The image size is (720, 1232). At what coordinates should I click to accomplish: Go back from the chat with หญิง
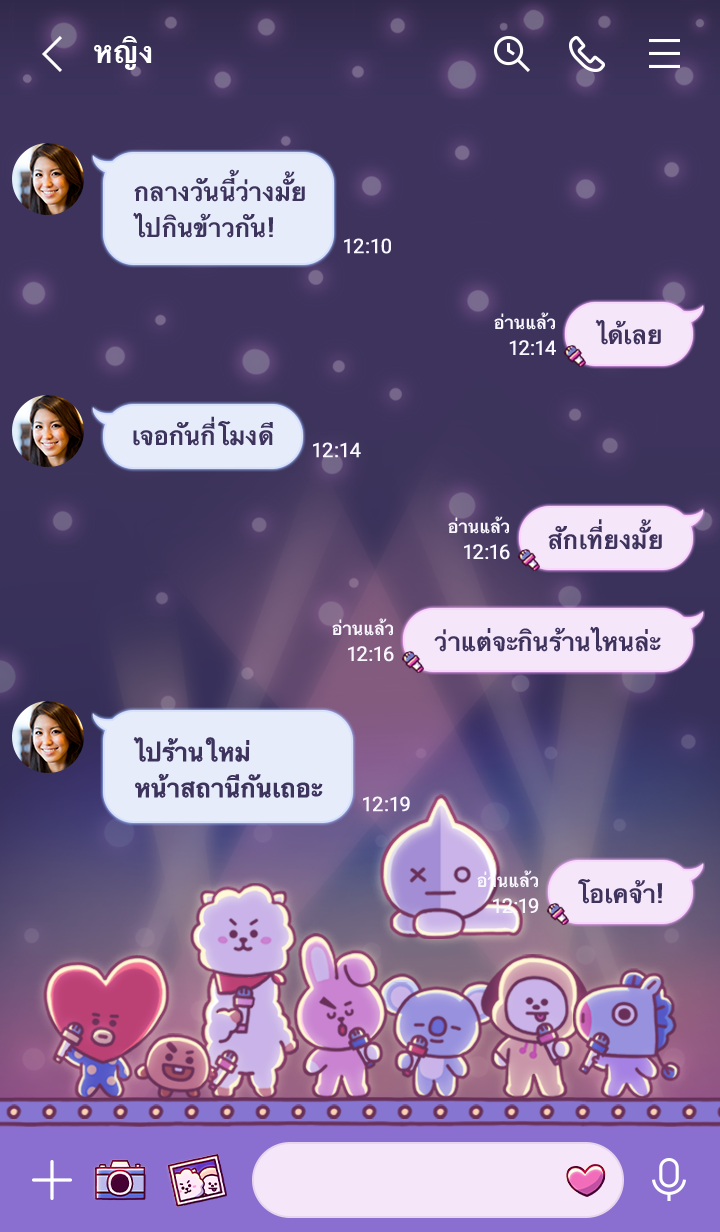click(52, 54)
